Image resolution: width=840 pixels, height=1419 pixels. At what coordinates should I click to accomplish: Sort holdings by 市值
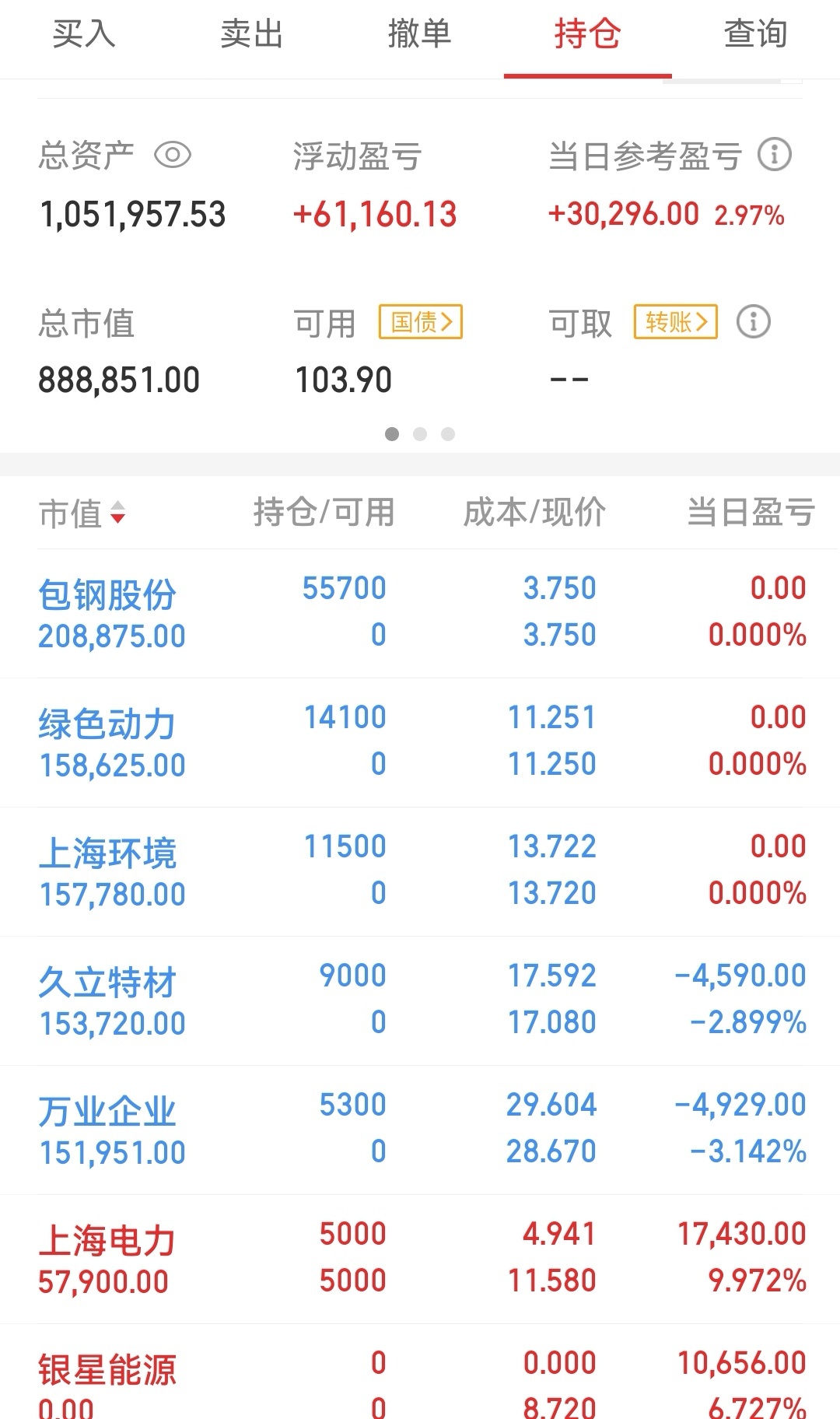pos(82,513)
